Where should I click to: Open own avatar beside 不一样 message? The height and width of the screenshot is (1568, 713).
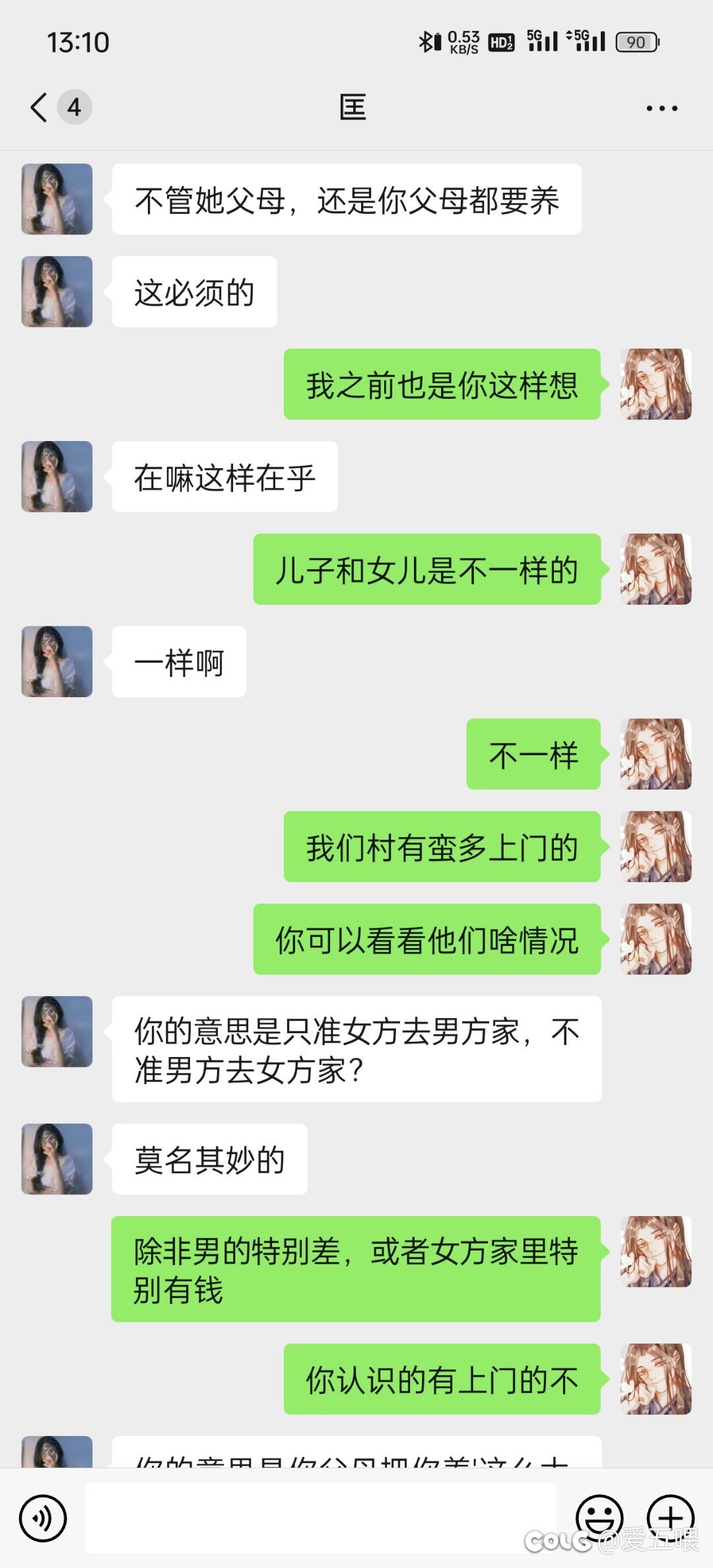click(x=656, y=754)
